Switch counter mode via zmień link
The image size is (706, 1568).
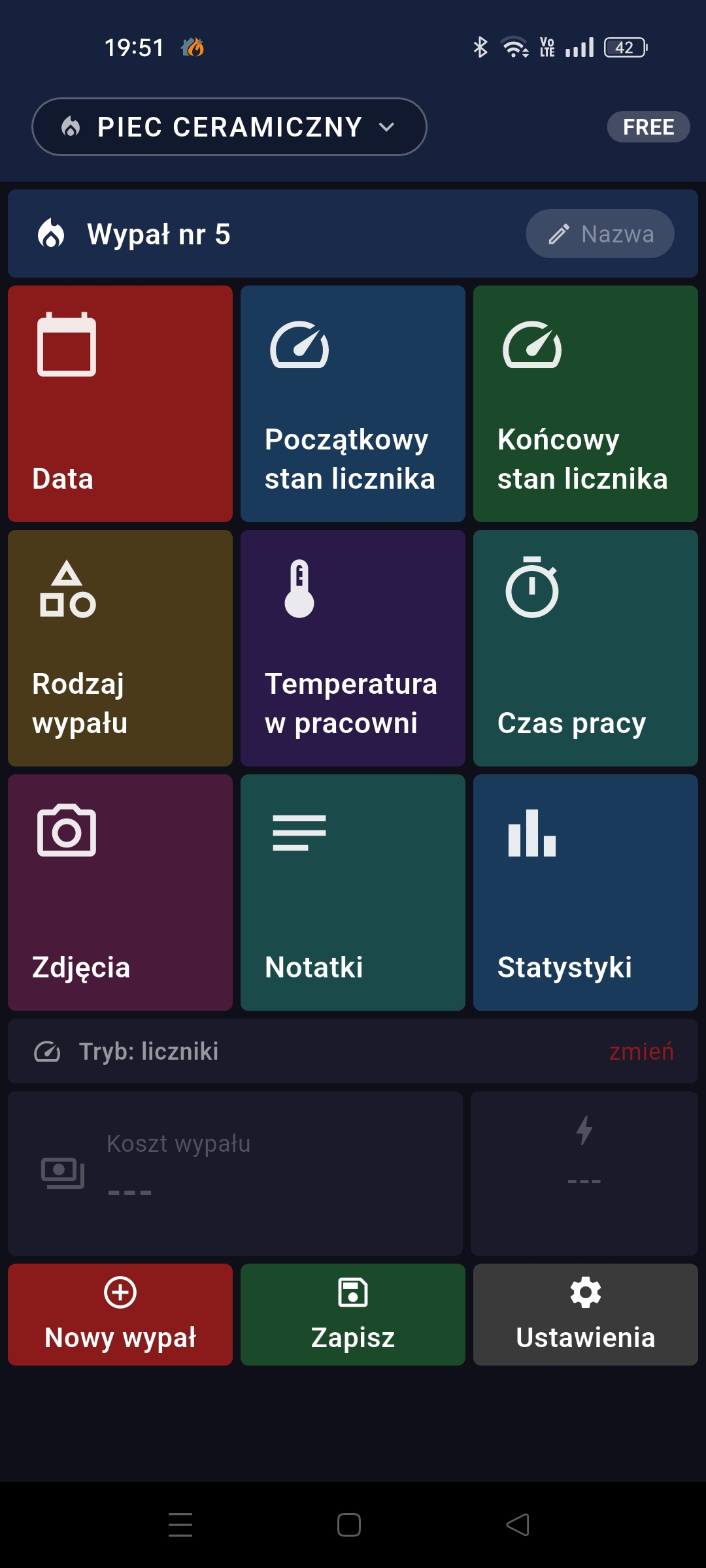point(641,1051)
